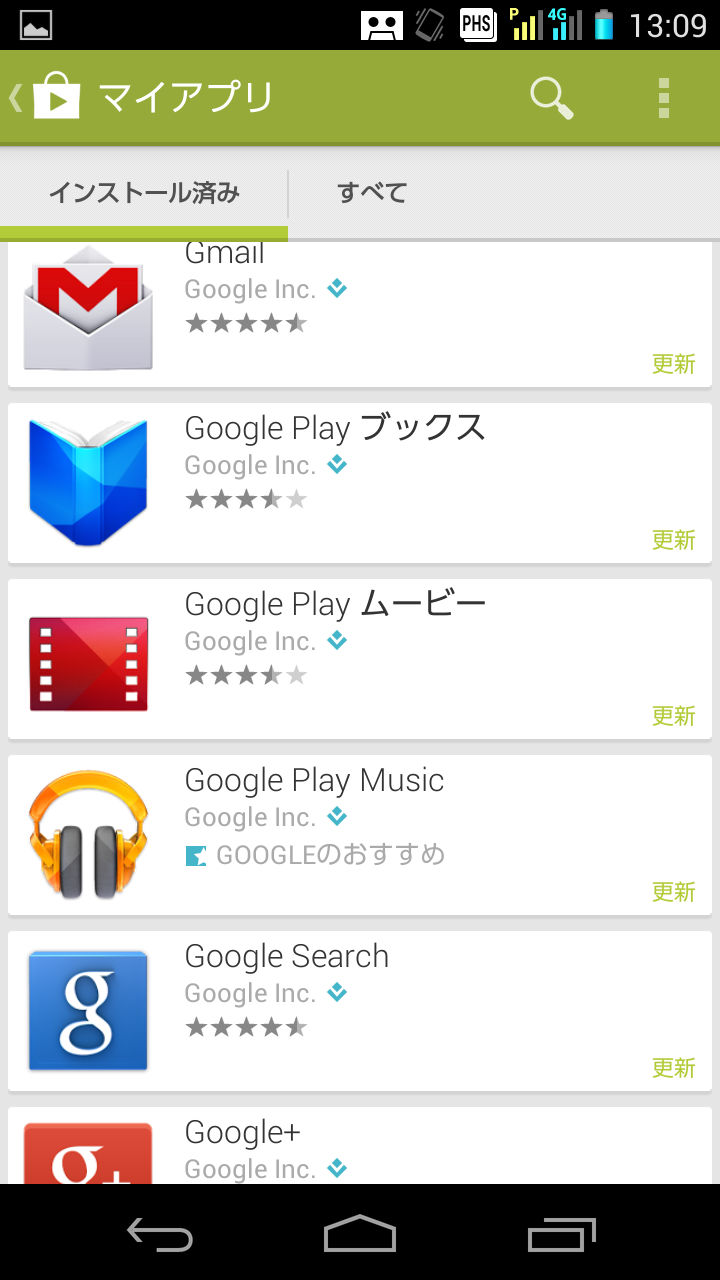Open the Google Play ブックス card

pyautogui.click(x=360, y=483)
